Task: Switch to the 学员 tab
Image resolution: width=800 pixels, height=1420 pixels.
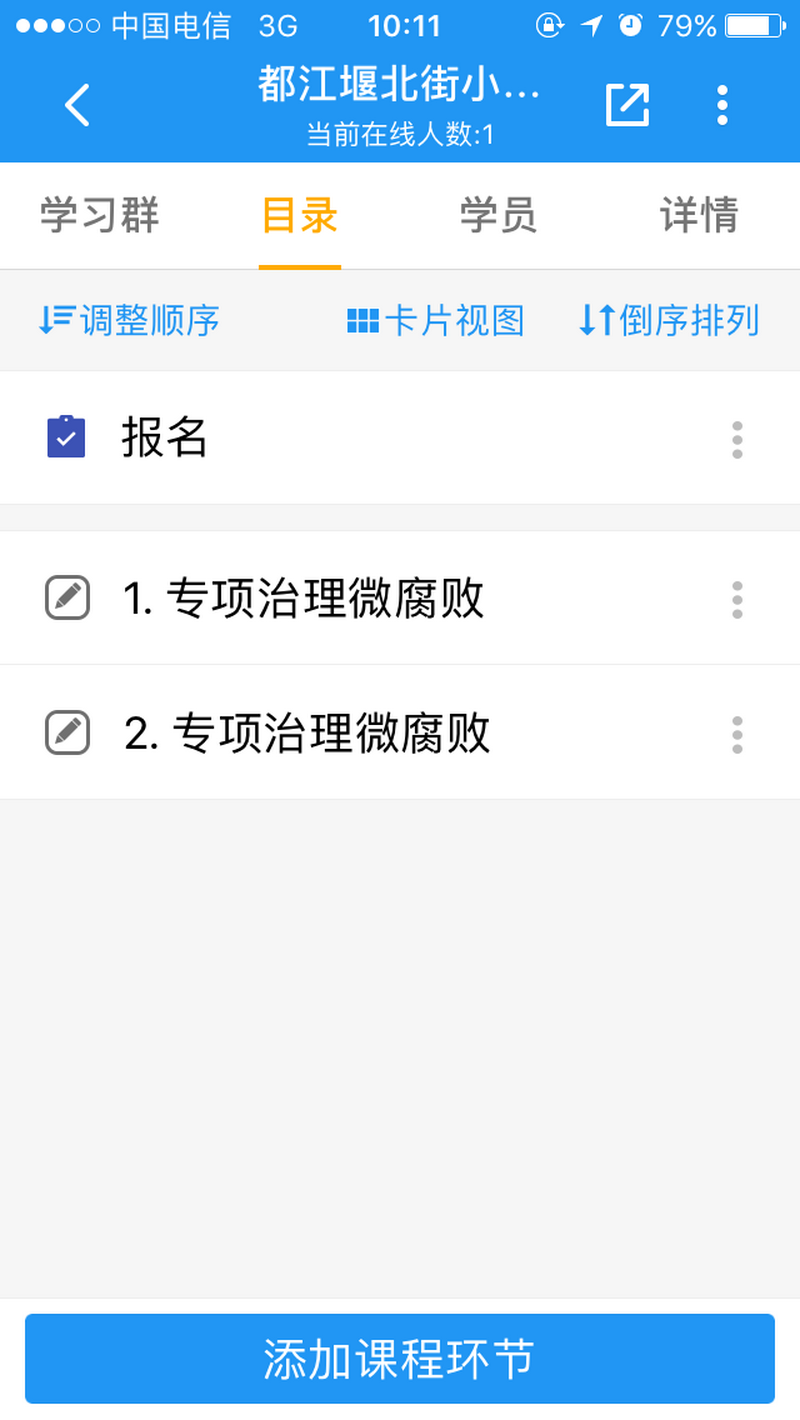Action: click(498, 216)
